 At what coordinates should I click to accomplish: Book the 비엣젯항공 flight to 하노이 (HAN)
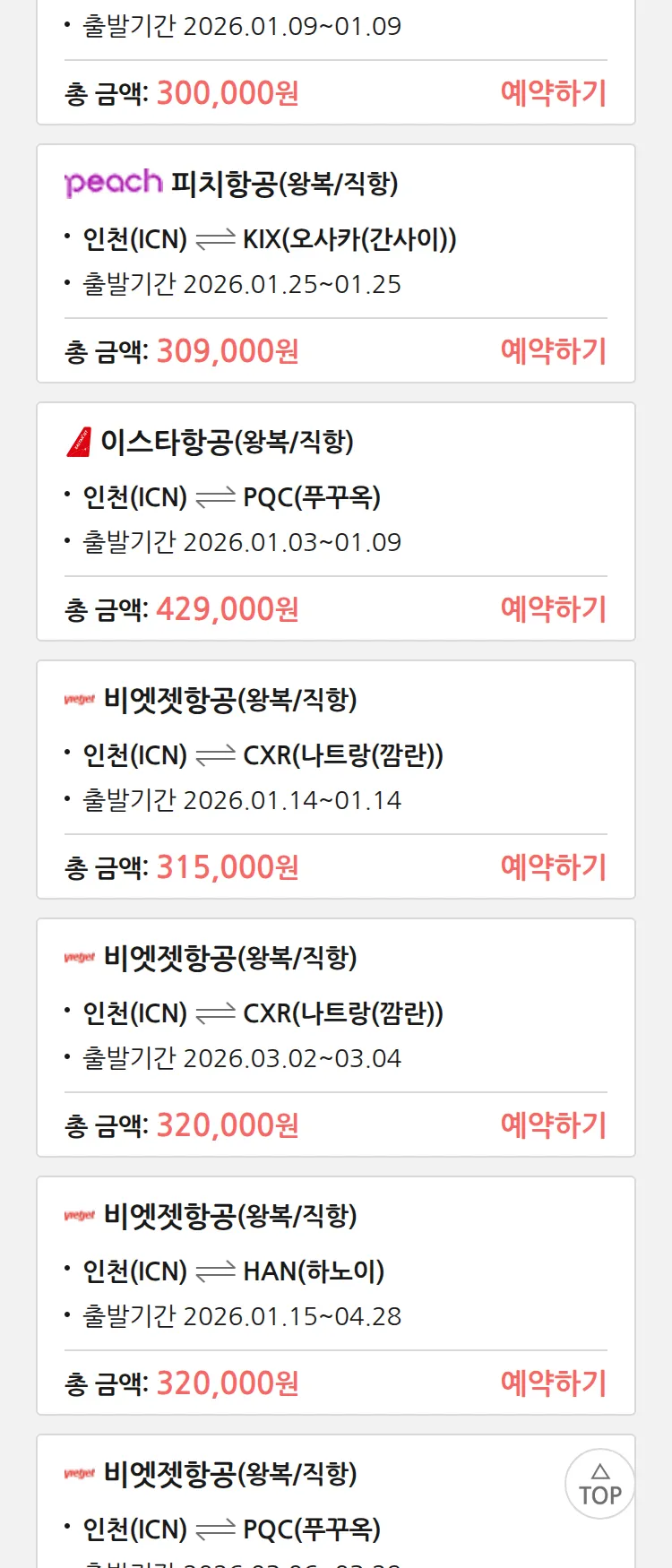click(x=553, y=1383)
